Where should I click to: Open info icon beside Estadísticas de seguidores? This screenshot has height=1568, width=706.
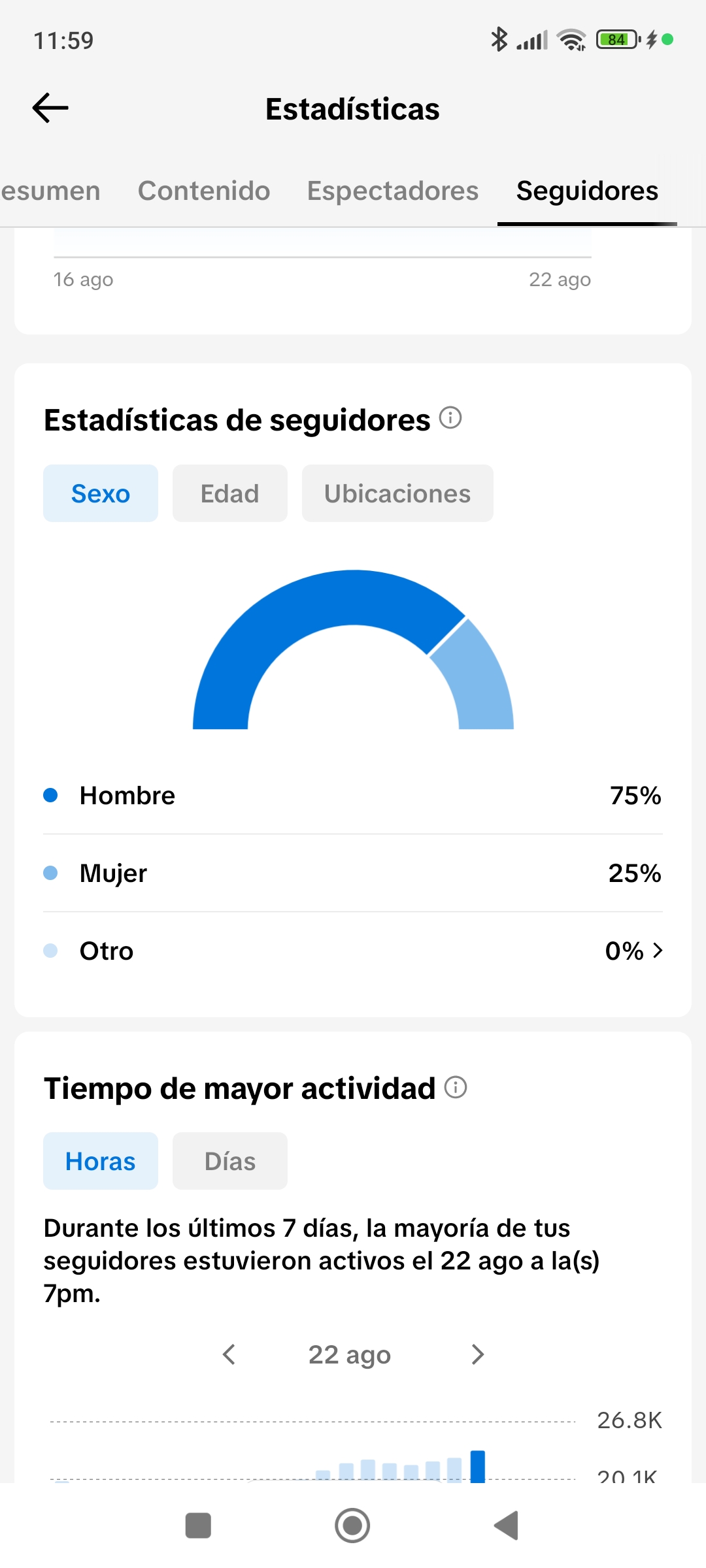[x=450, y=417]
